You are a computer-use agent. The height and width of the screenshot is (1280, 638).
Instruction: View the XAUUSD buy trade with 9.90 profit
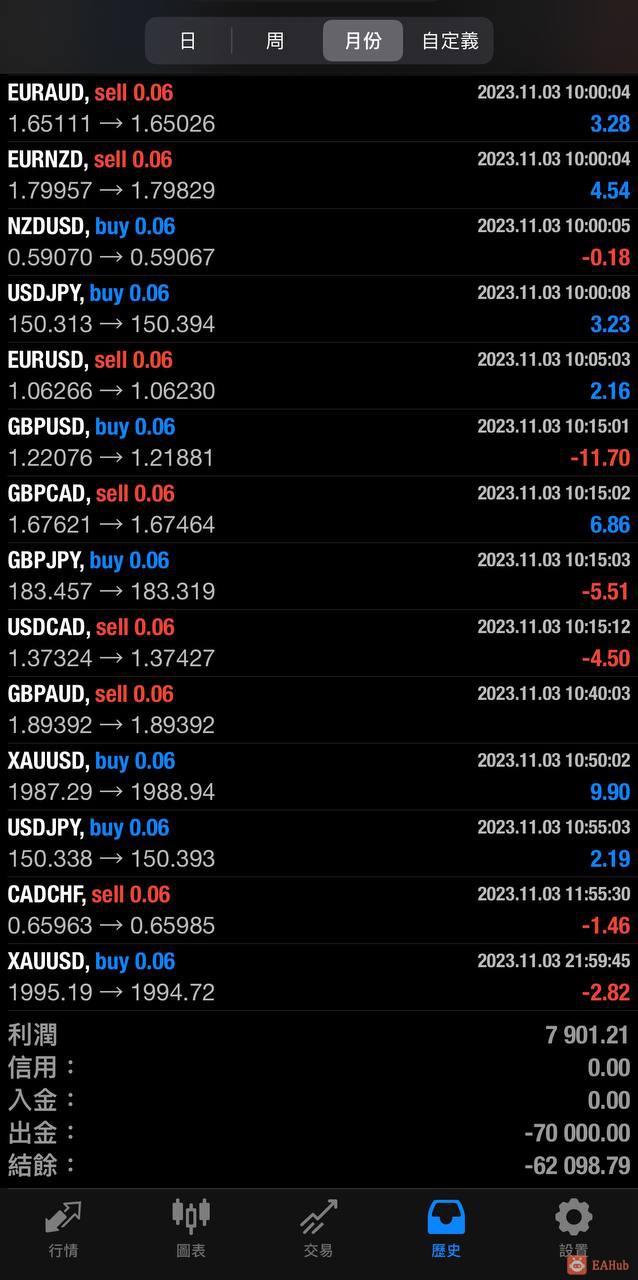click(x=319, y=777)
